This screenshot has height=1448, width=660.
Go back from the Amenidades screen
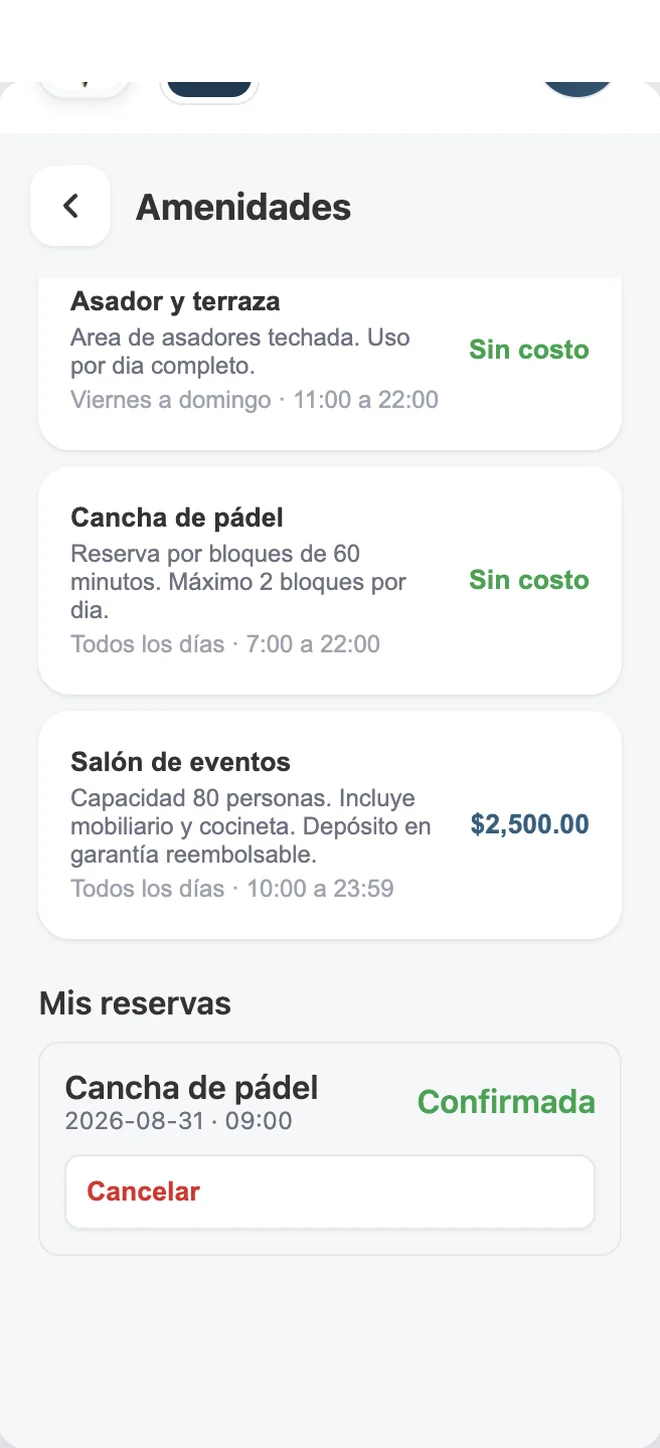click(70, 206)
